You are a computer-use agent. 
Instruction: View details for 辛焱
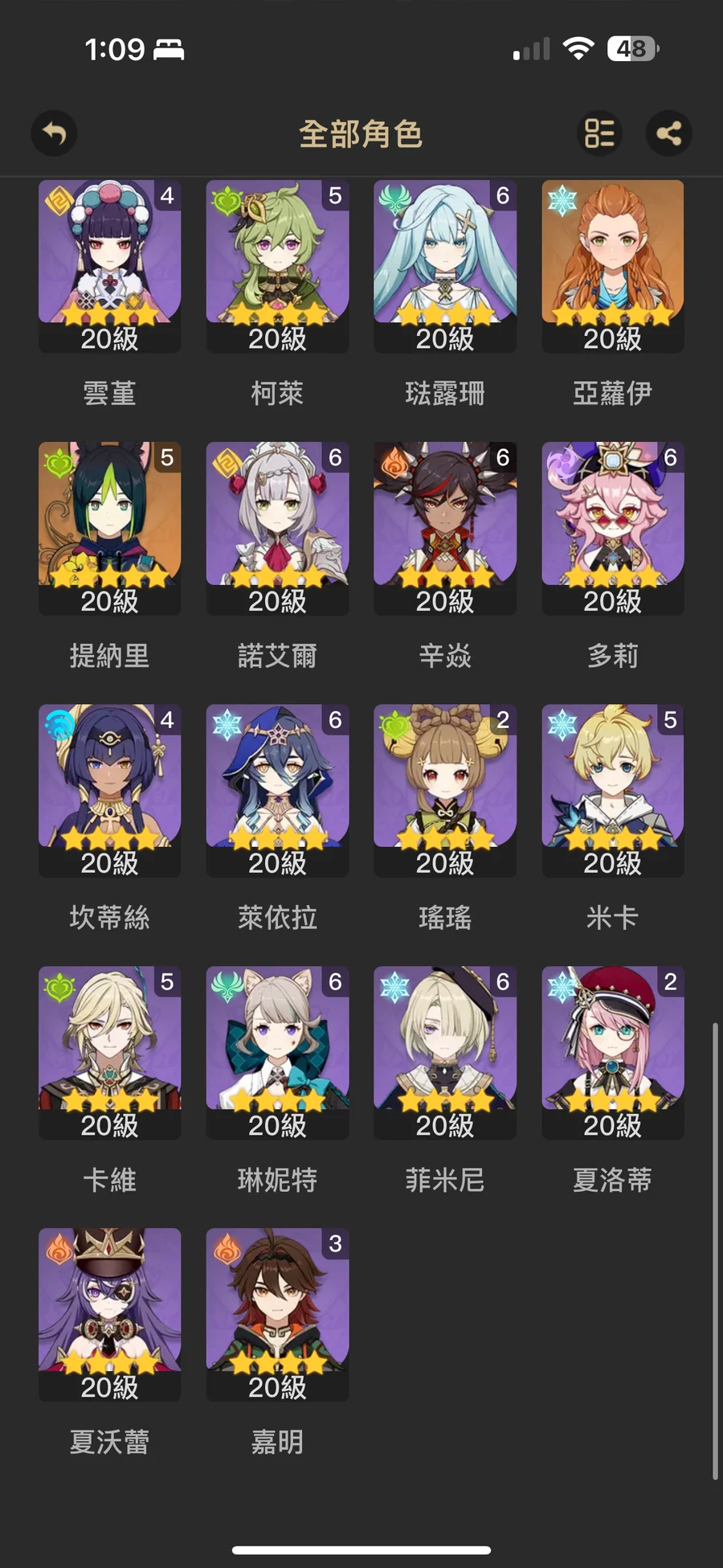click(445, 527)
